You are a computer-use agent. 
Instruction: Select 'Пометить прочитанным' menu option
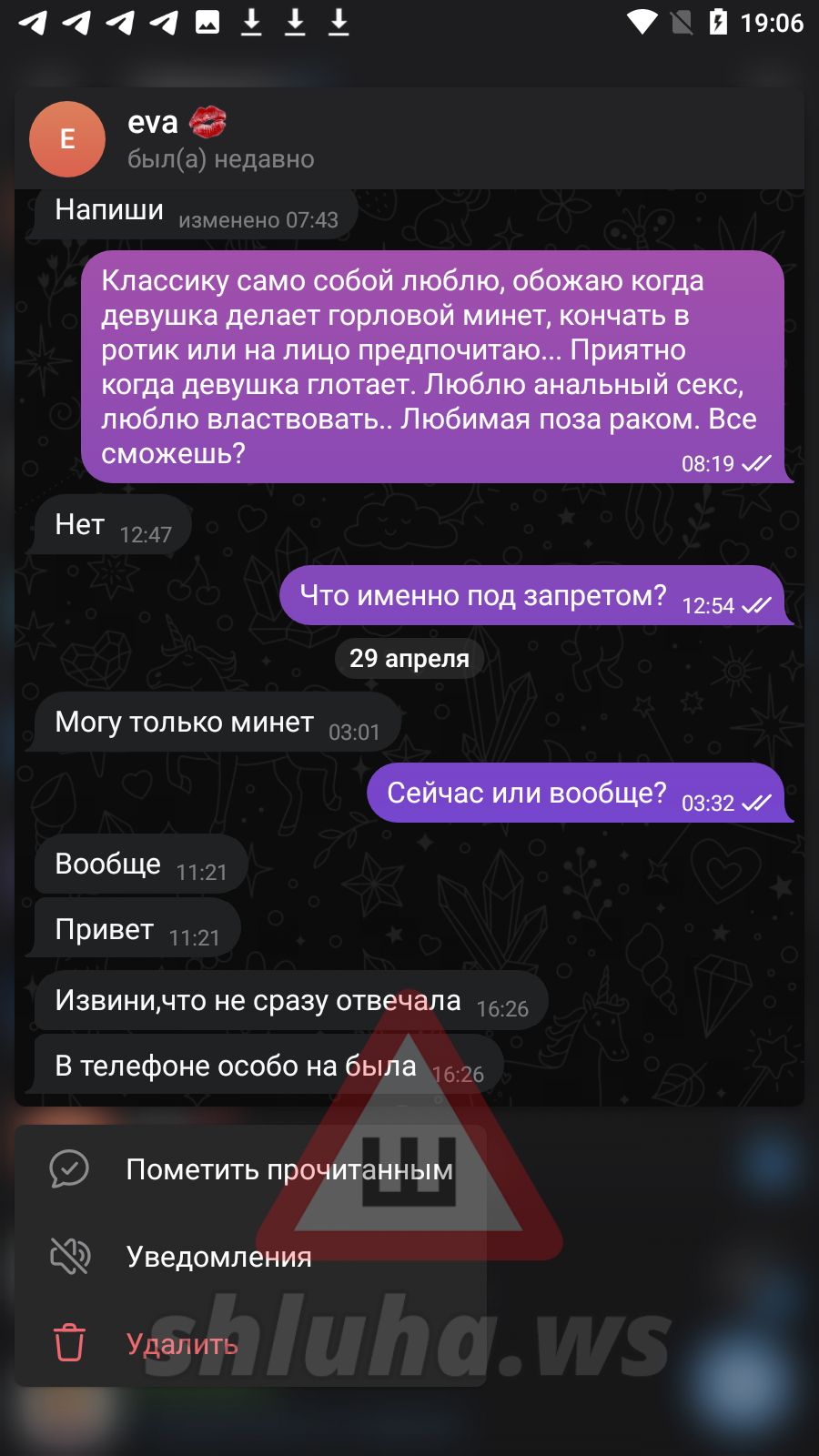[250, 1169]
